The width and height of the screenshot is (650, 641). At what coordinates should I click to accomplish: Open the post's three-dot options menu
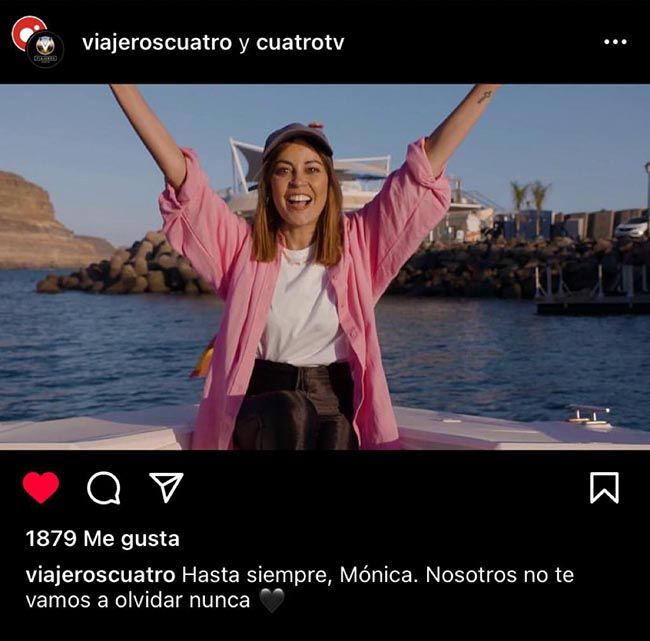click(x=615, y=42)
